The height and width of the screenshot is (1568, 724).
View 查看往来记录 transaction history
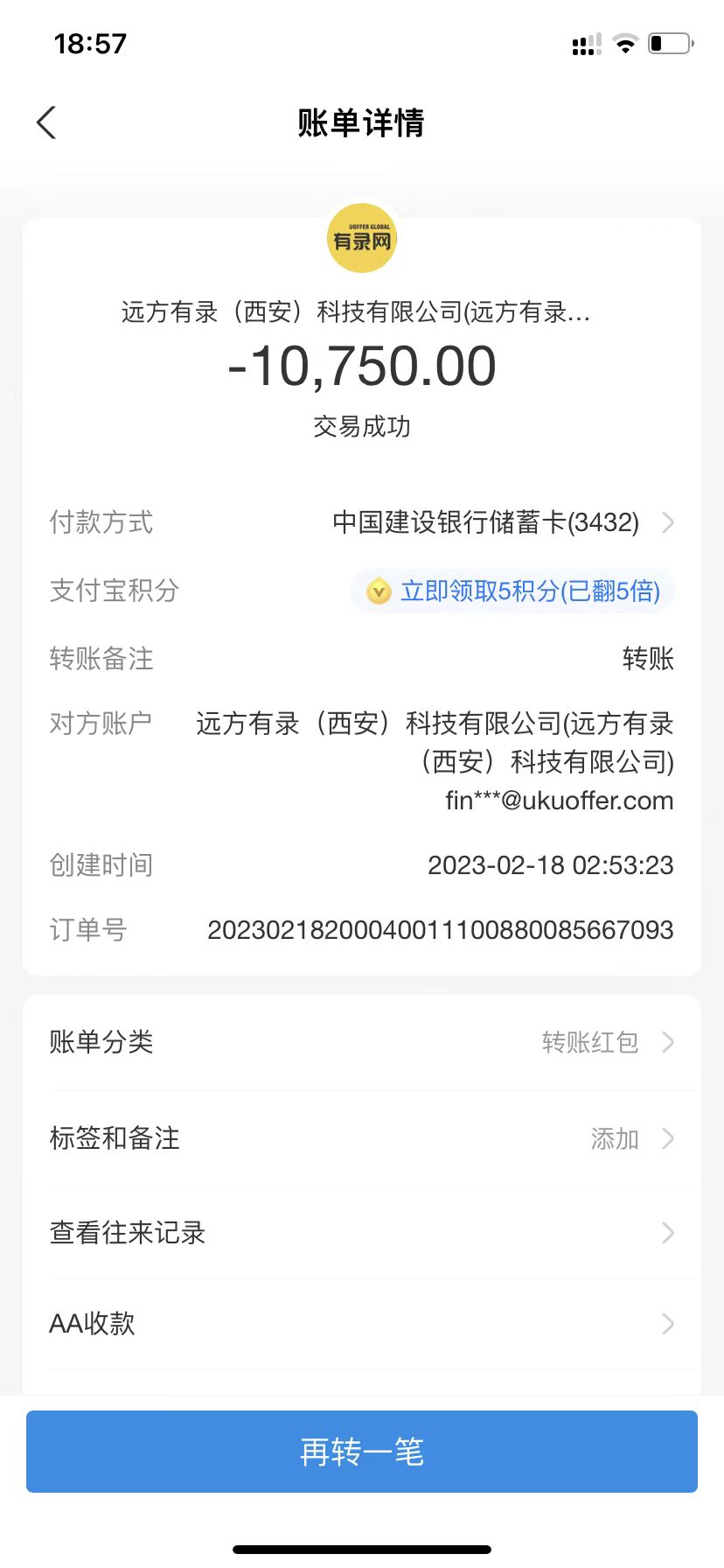pos(362,1233)
